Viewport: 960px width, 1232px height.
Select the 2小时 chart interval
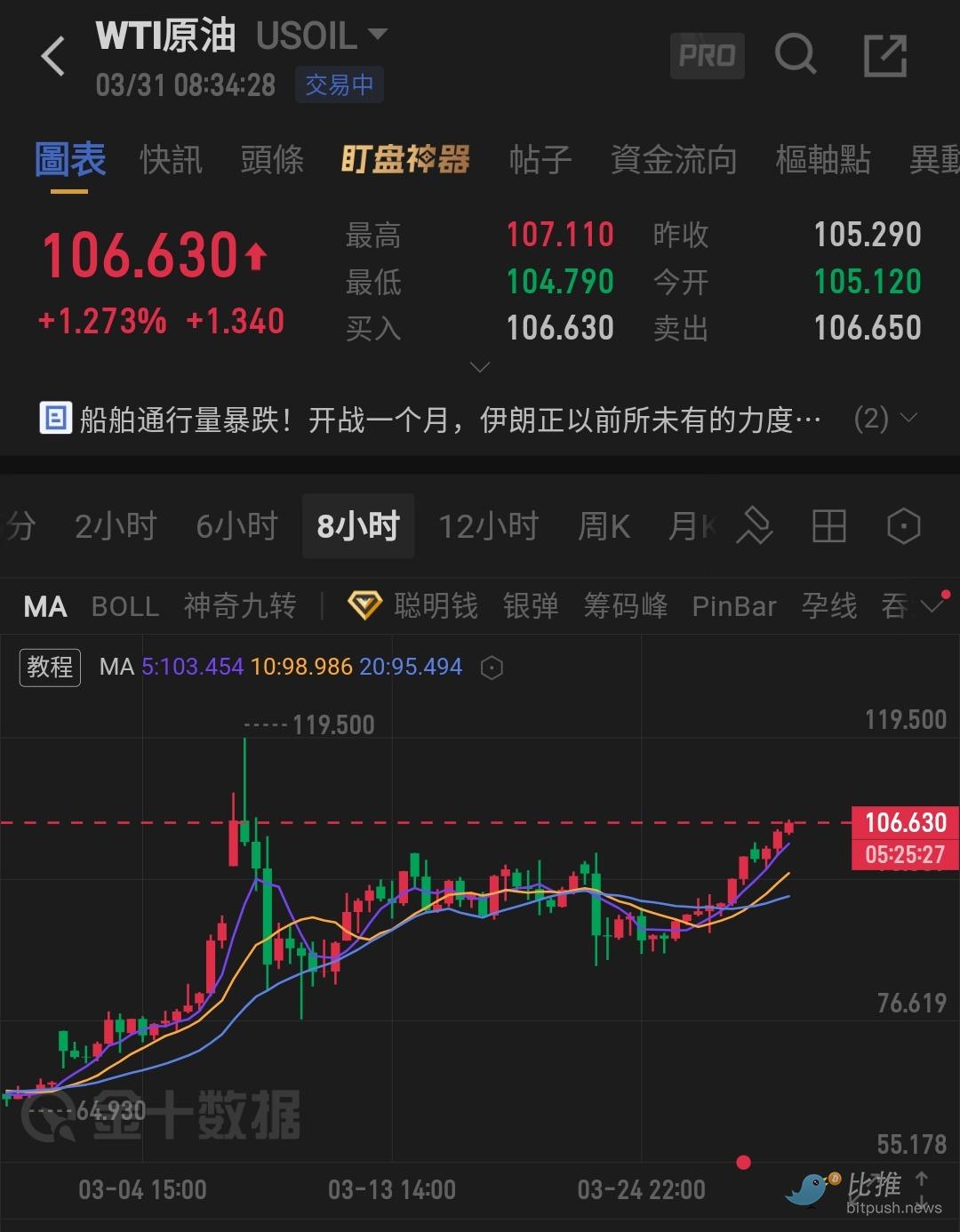click(116, 526)
